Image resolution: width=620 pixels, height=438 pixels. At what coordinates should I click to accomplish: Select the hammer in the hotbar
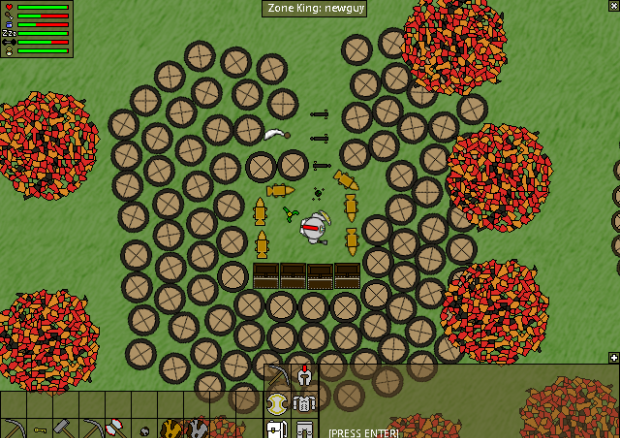[x=63, y=427]
